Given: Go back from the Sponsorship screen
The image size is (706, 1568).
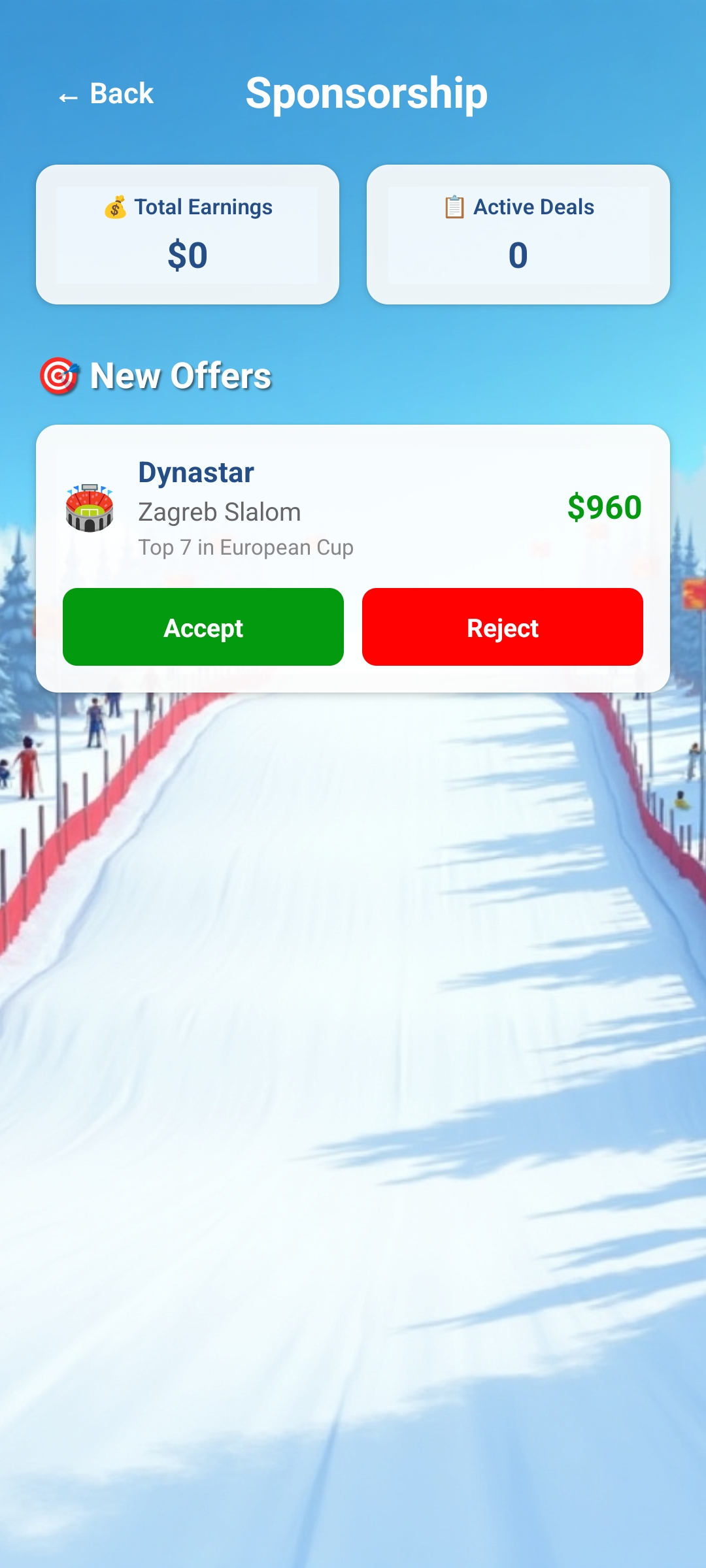Looking at the screenshot, I should (107, 94).
